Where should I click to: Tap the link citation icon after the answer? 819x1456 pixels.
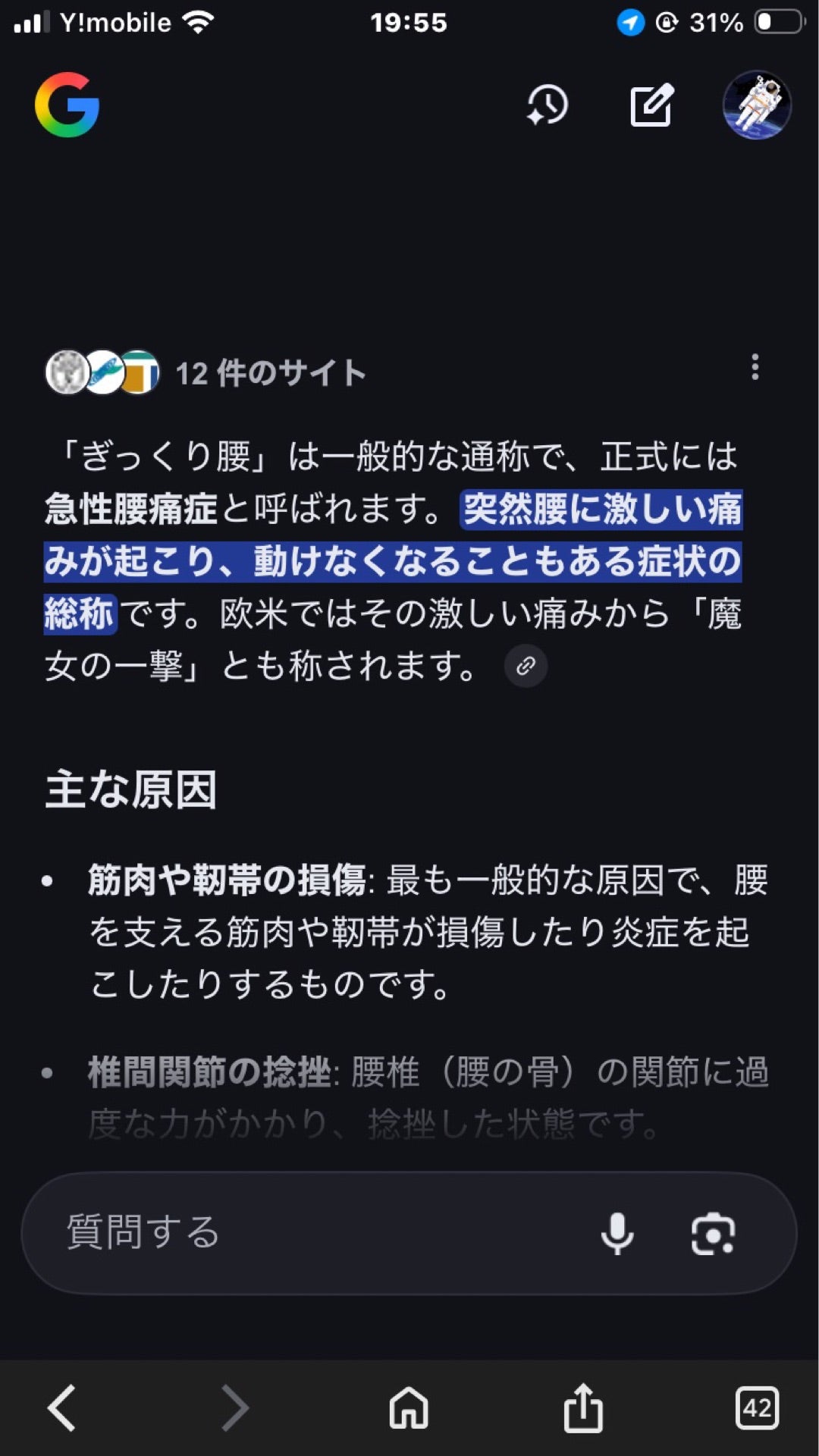click(x=526, y=666)
